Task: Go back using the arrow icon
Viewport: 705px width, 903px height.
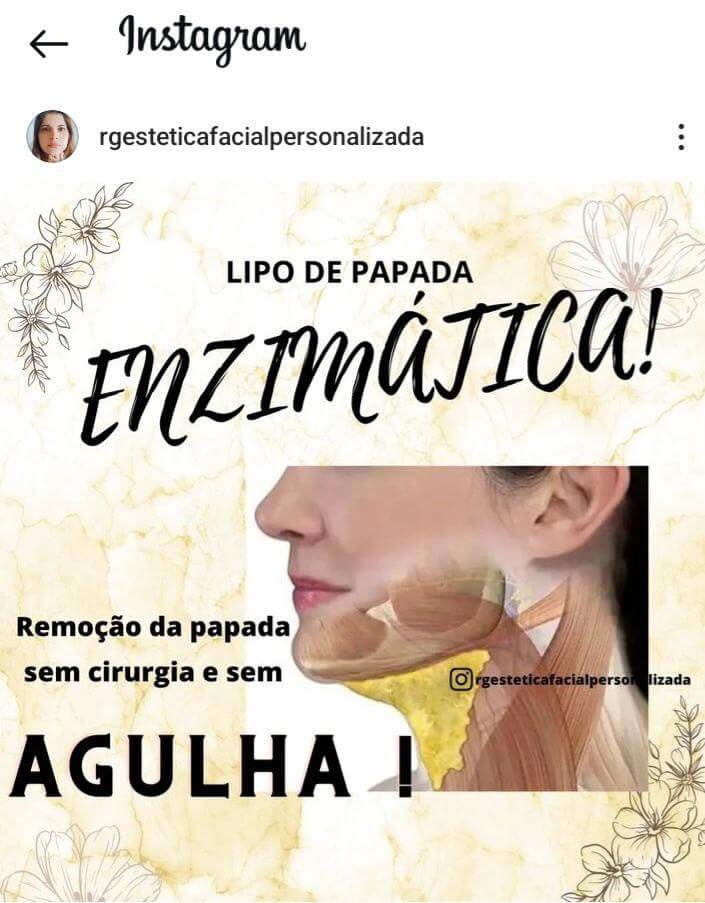Action: (48, 43)
